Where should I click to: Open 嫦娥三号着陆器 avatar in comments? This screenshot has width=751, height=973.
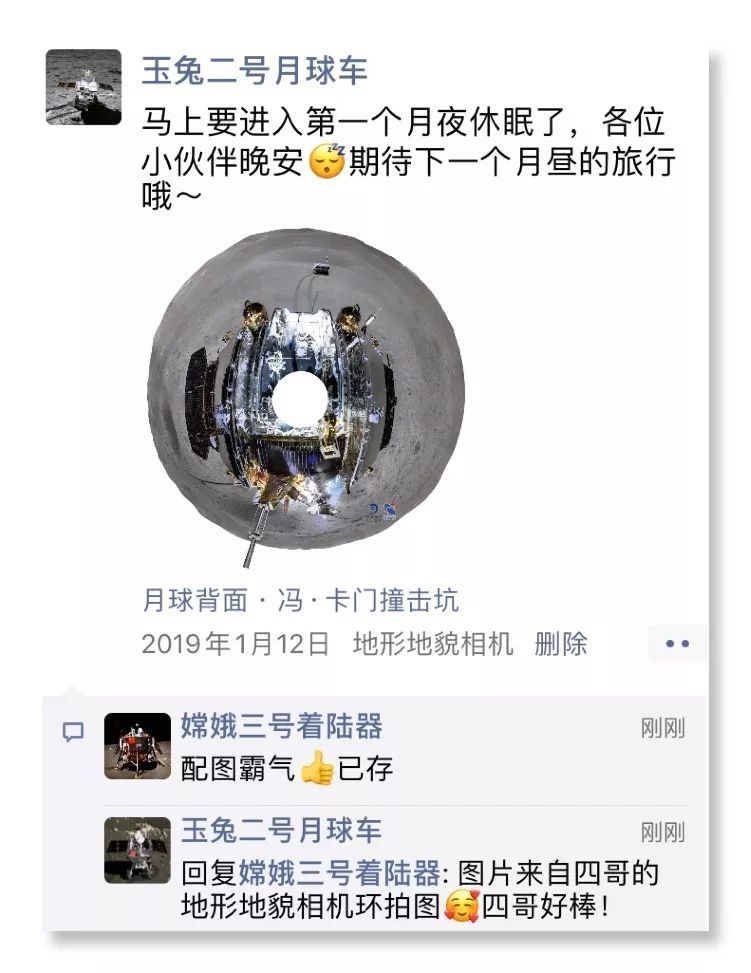click(137, 746)
